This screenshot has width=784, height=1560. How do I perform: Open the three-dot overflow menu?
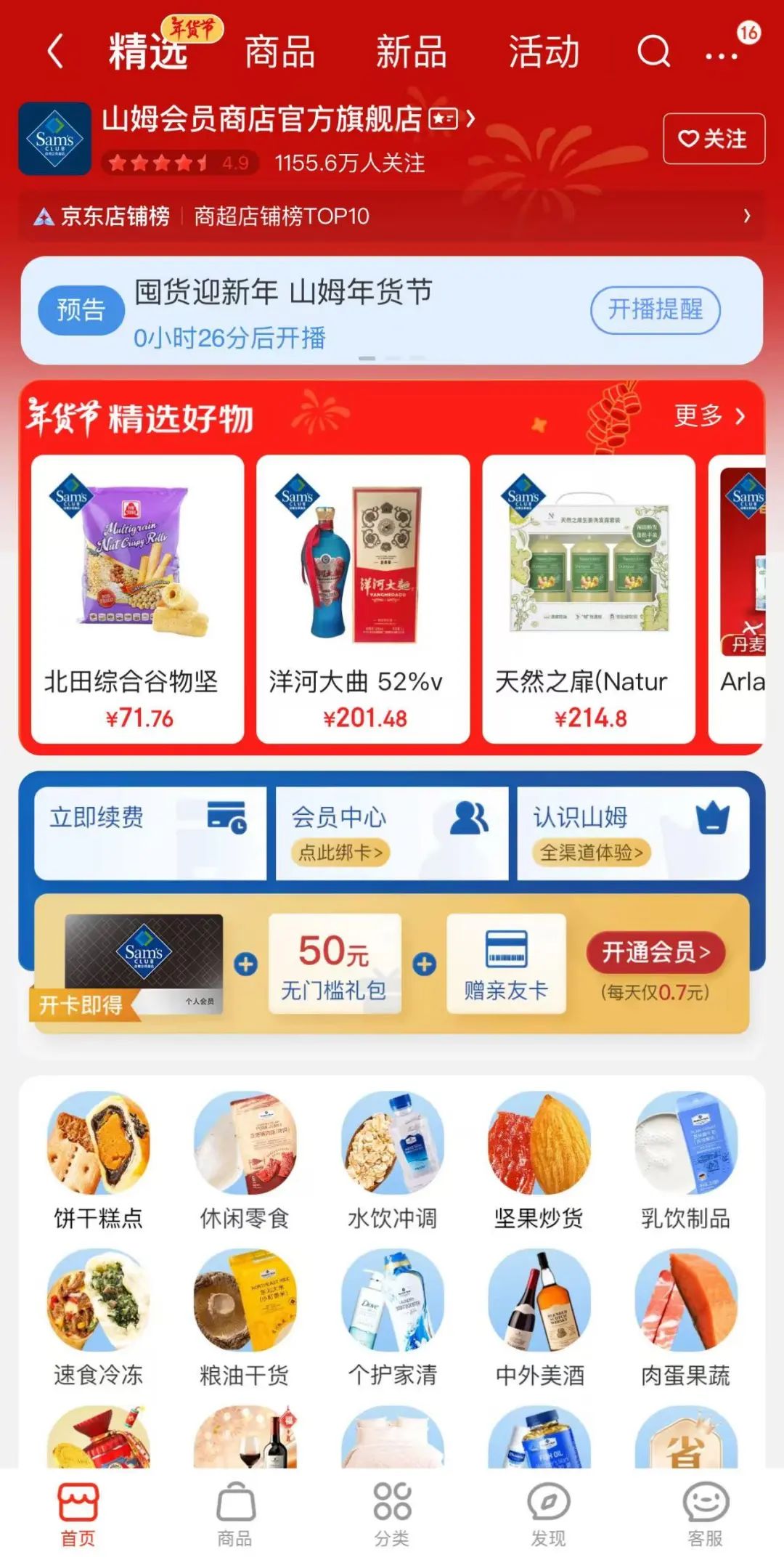pyautogui.click(x=721, y=55)
